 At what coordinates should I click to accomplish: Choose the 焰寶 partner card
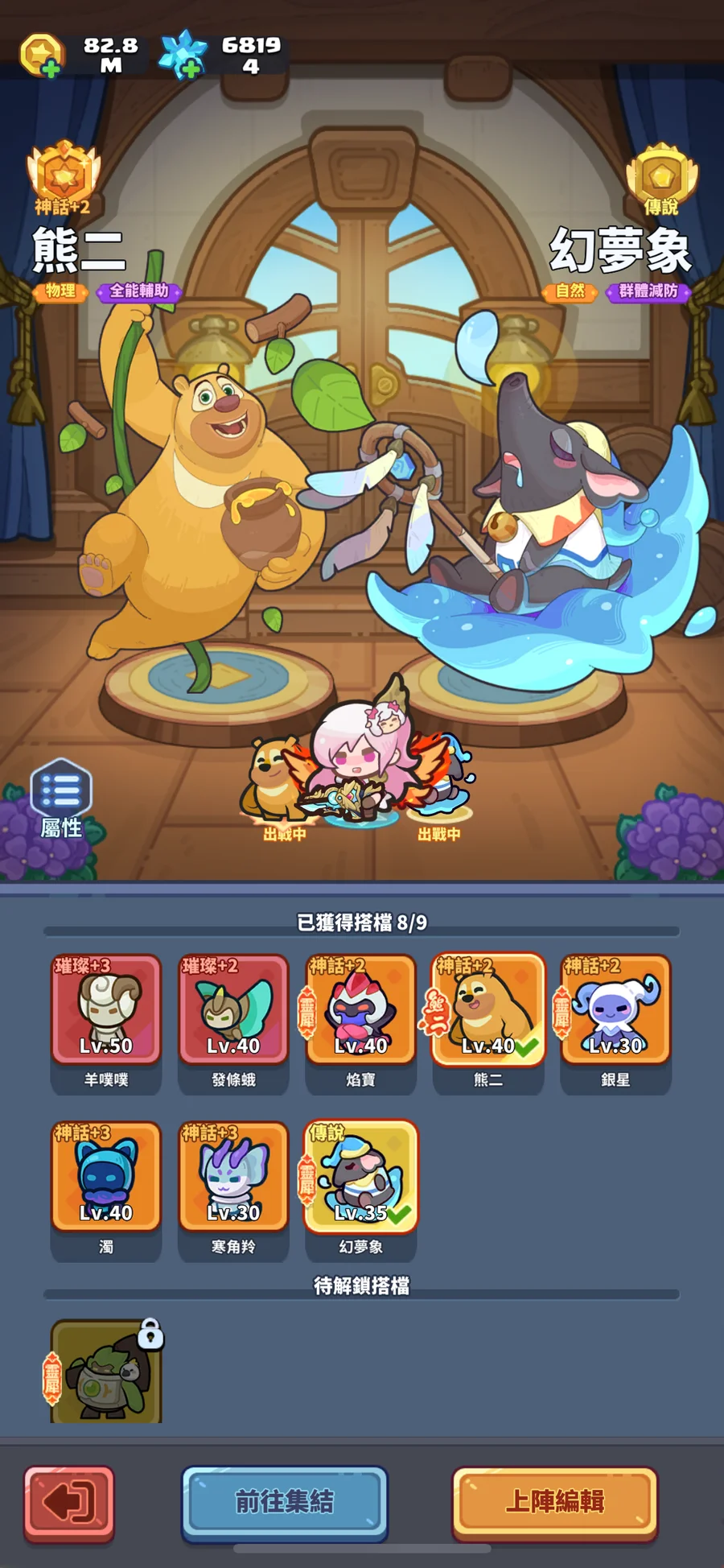[x=360, y=1010]
